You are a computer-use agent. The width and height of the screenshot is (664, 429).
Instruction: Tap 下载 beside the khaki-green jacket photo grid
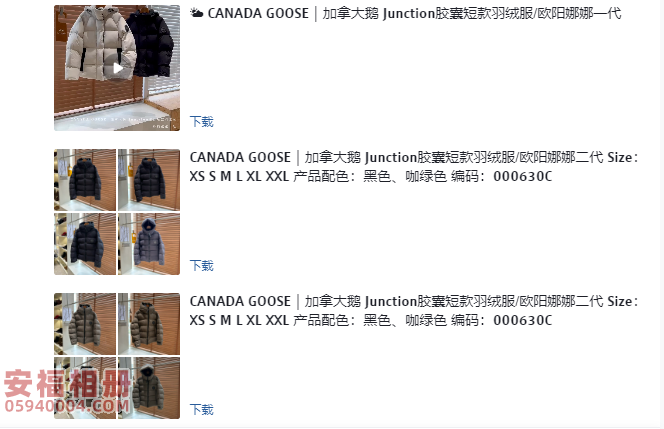coord(201,410)
